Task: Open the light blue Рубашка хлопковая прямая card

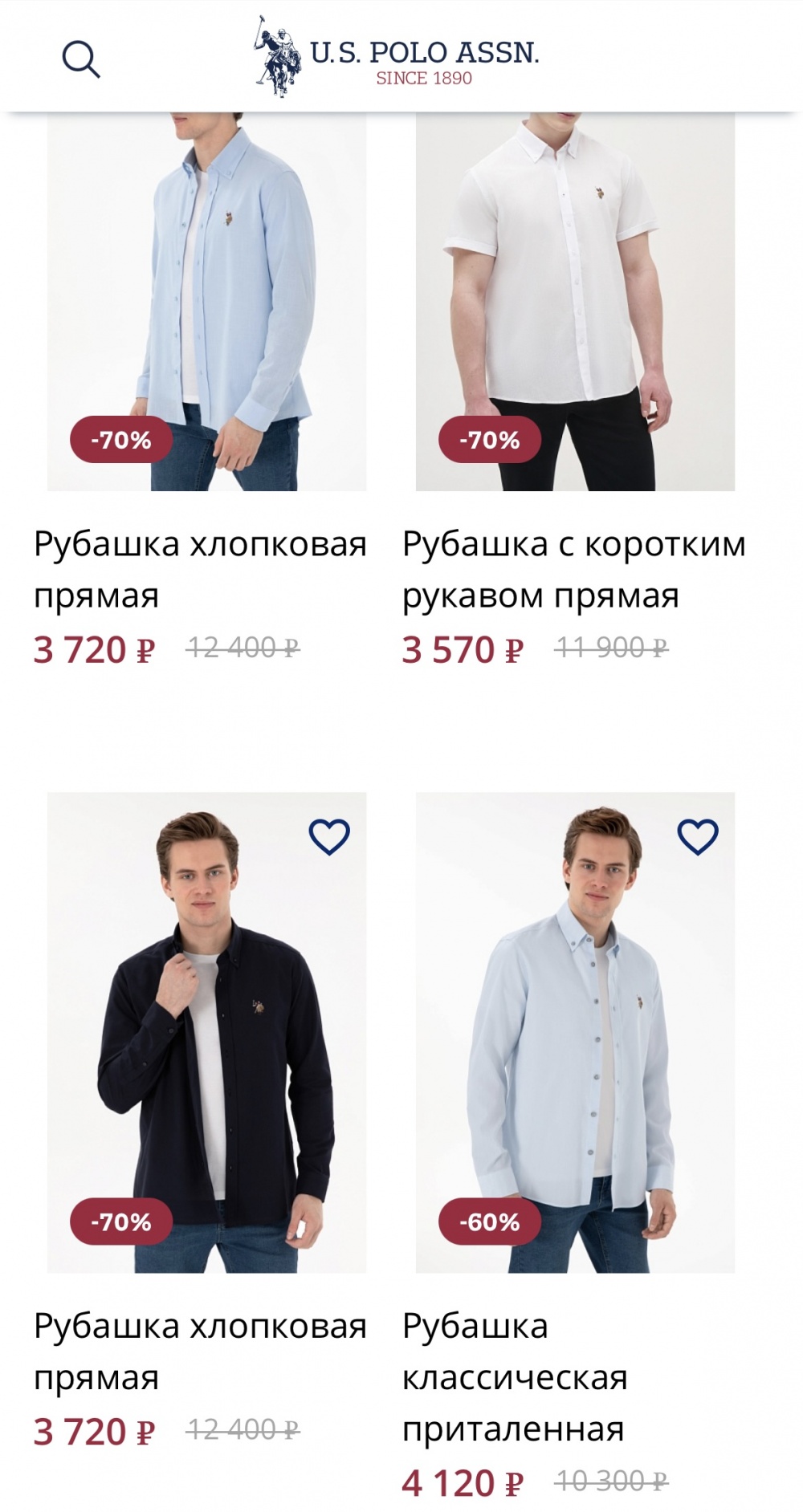Action: 206,301
